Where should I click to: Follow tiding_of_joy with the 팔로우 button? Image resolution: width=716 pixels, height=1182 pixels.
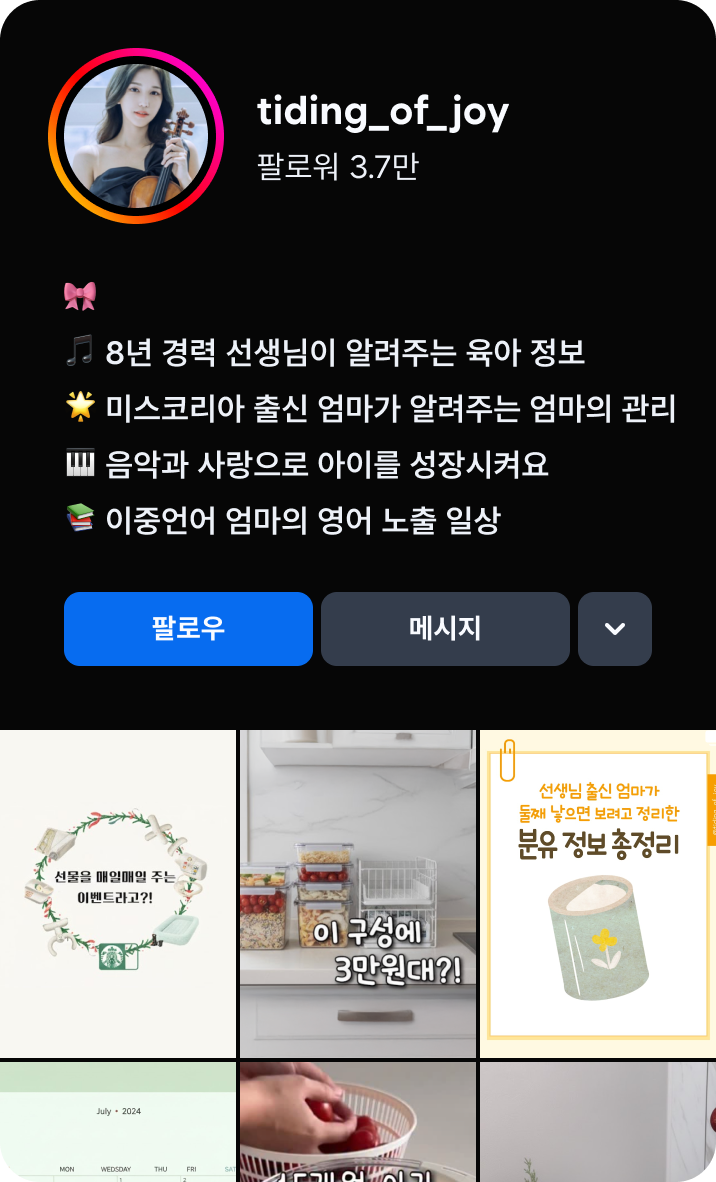click(188, 629)
